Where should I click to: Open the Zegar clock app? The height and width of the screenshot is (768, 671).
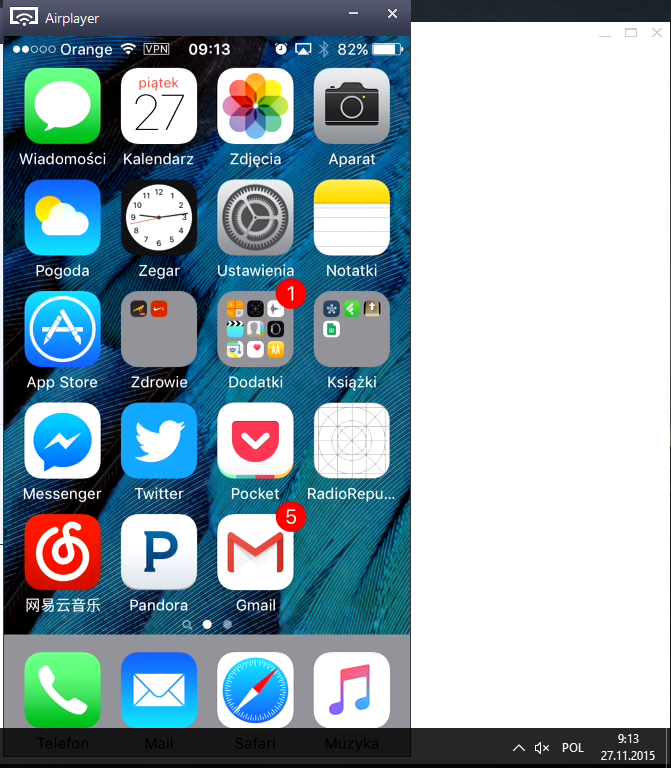[159, 218]
